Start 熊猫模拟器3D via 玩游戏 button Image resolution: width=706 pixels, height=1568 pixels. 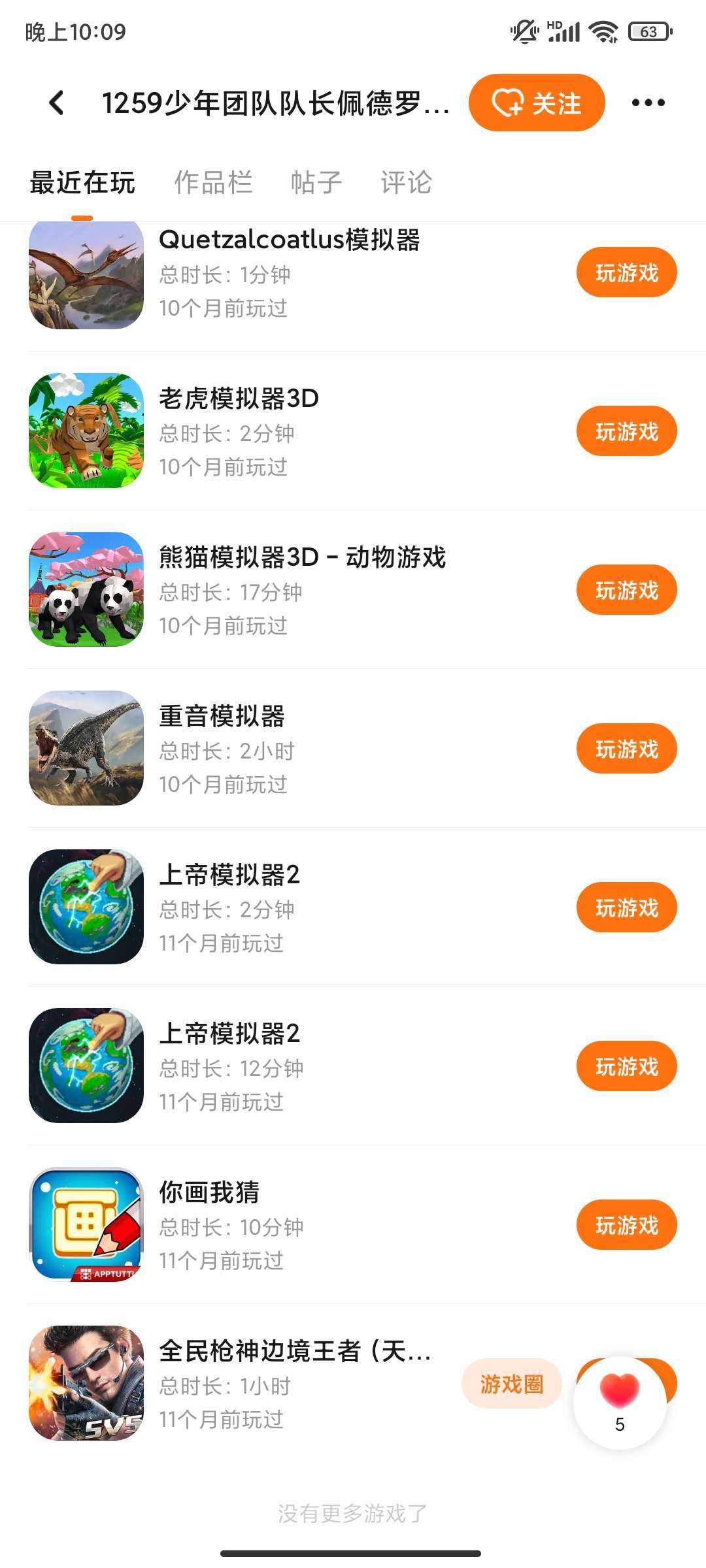click(x=626, y=590)
